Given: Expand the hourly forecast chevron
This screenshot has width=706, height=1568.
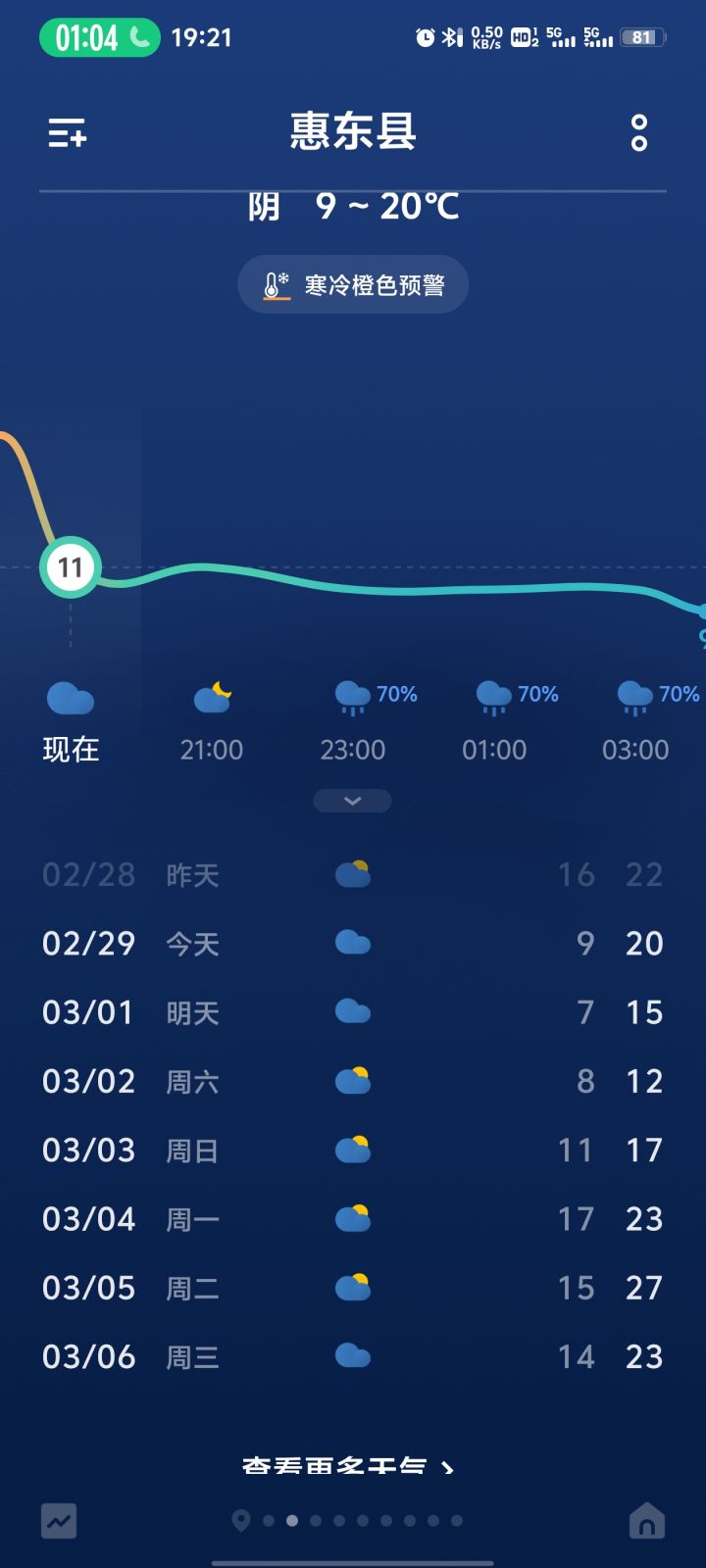Looking at the screenshot, I should 352,801.
